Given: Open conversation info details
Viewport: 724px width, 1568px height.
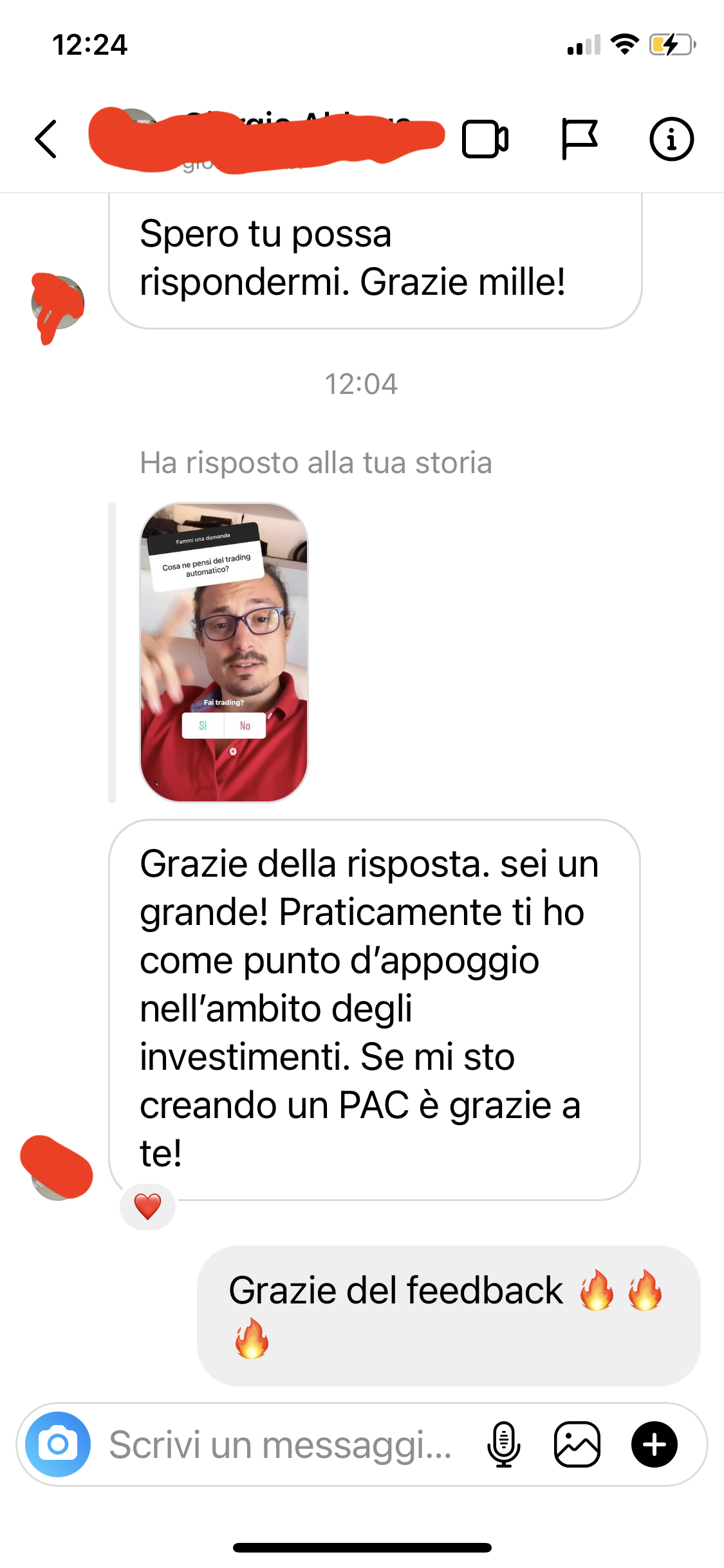Looking at the screenshot, I should click(x=671, y=139).
